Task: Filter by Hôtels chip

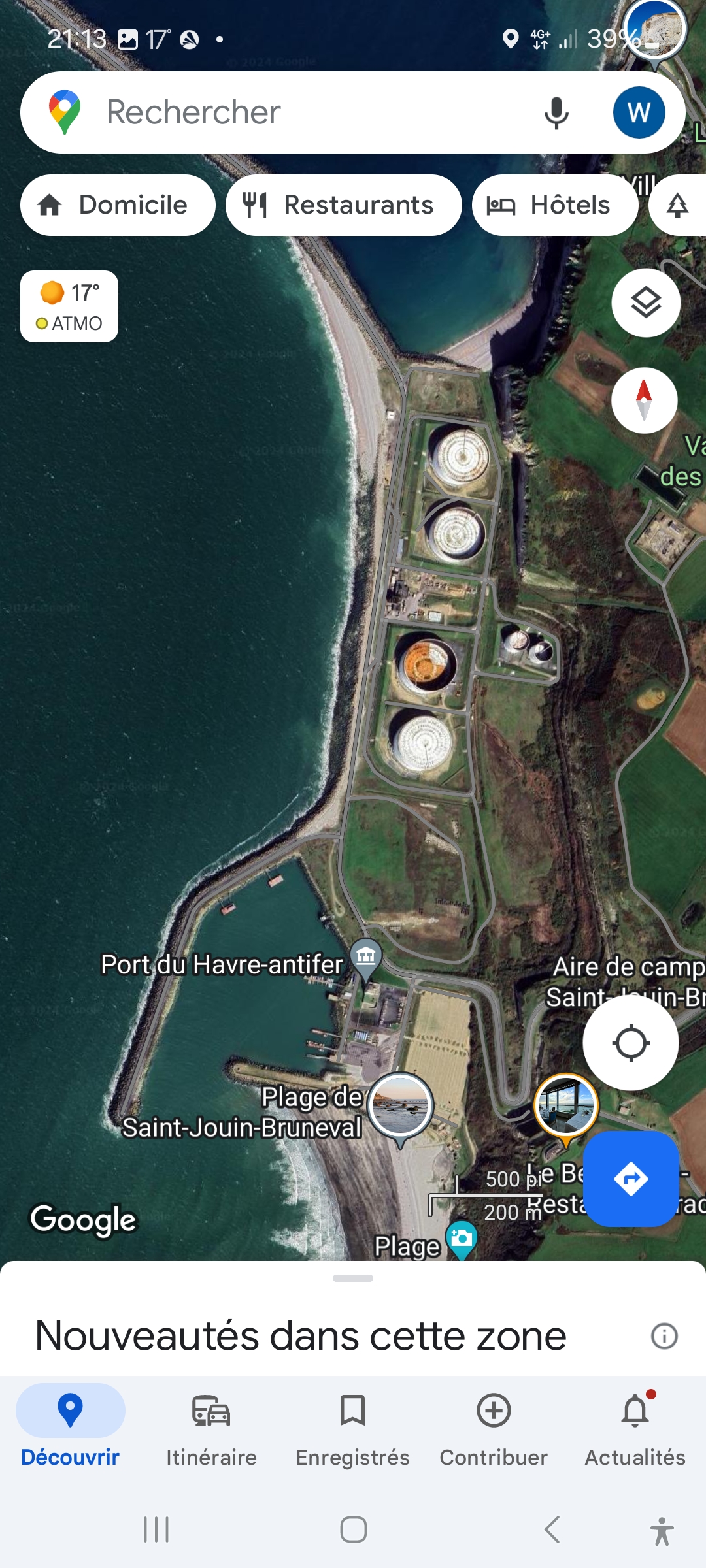Action: tap(554, 205)
